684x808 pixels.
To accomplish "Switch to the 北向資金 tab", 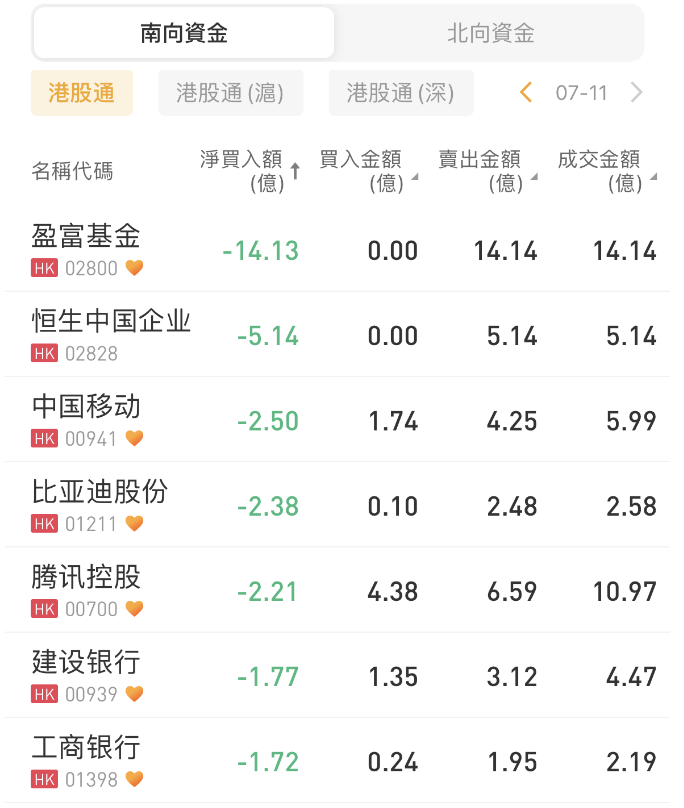I will pos(490,33).
